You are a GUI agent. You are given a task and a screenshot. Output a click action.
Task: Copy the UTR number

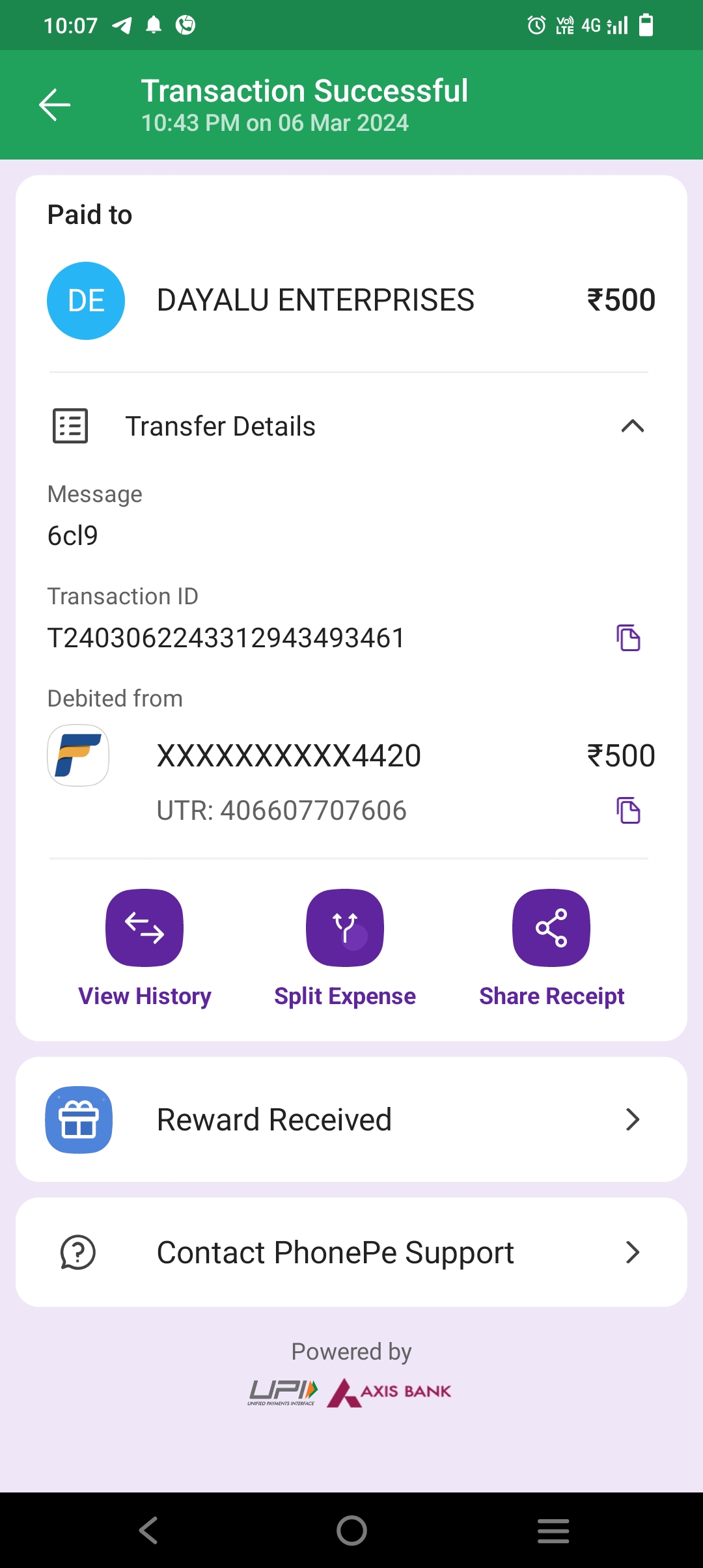[628, 811]
